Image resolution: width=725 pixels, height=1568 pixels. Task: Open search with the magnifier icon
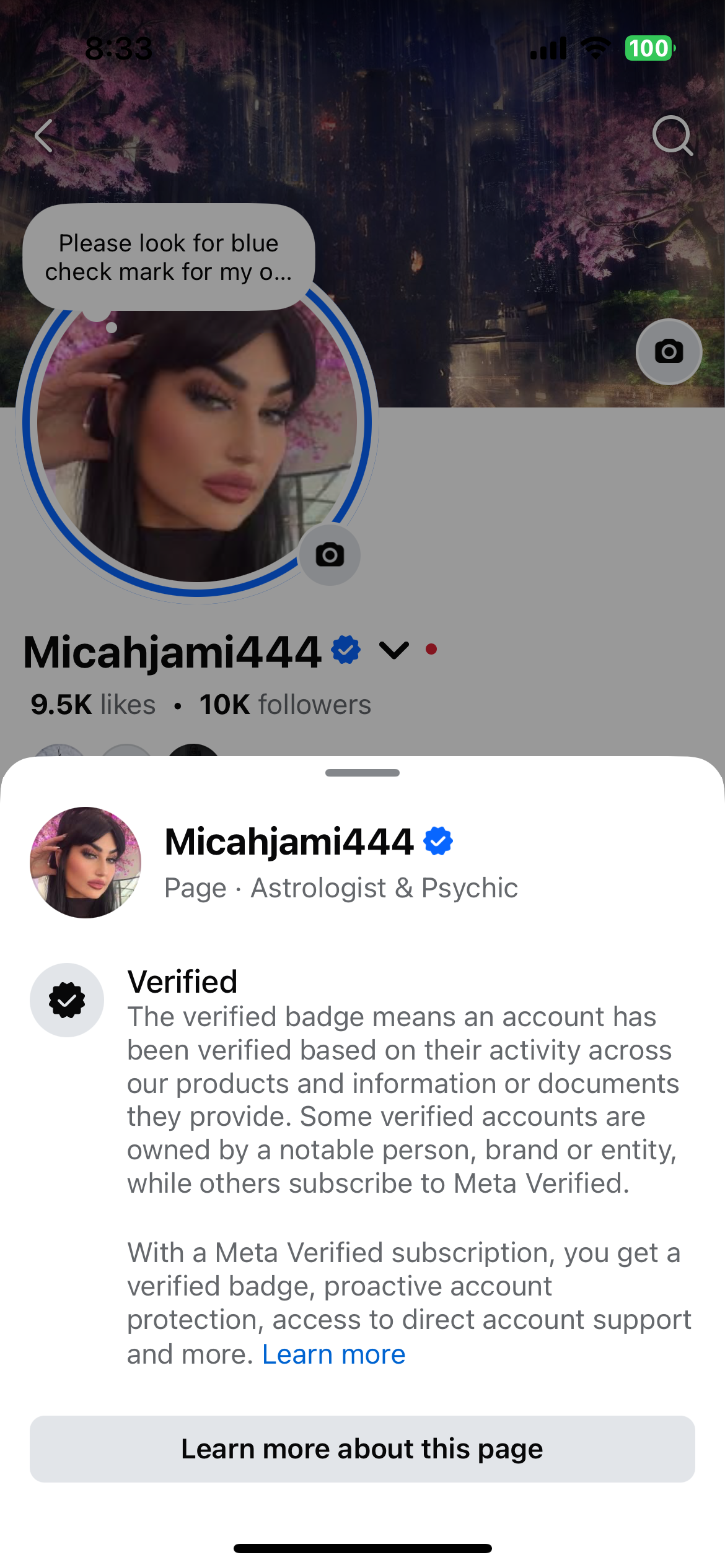[672, 135]
